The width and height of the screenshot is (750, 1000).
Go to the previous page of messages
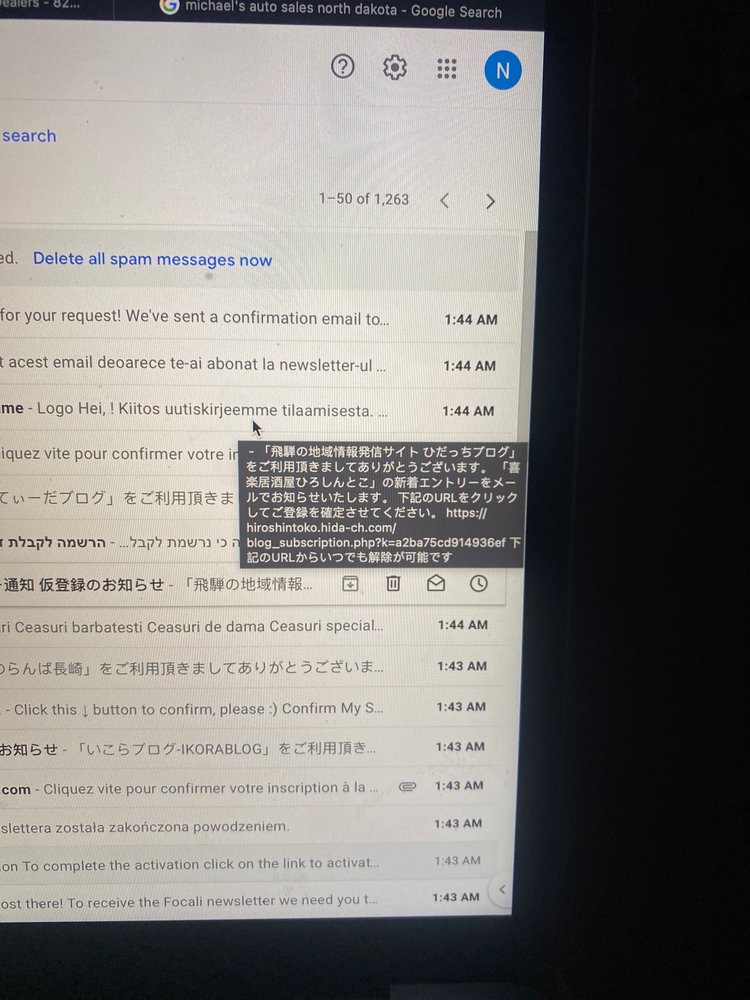click(445, 200)
